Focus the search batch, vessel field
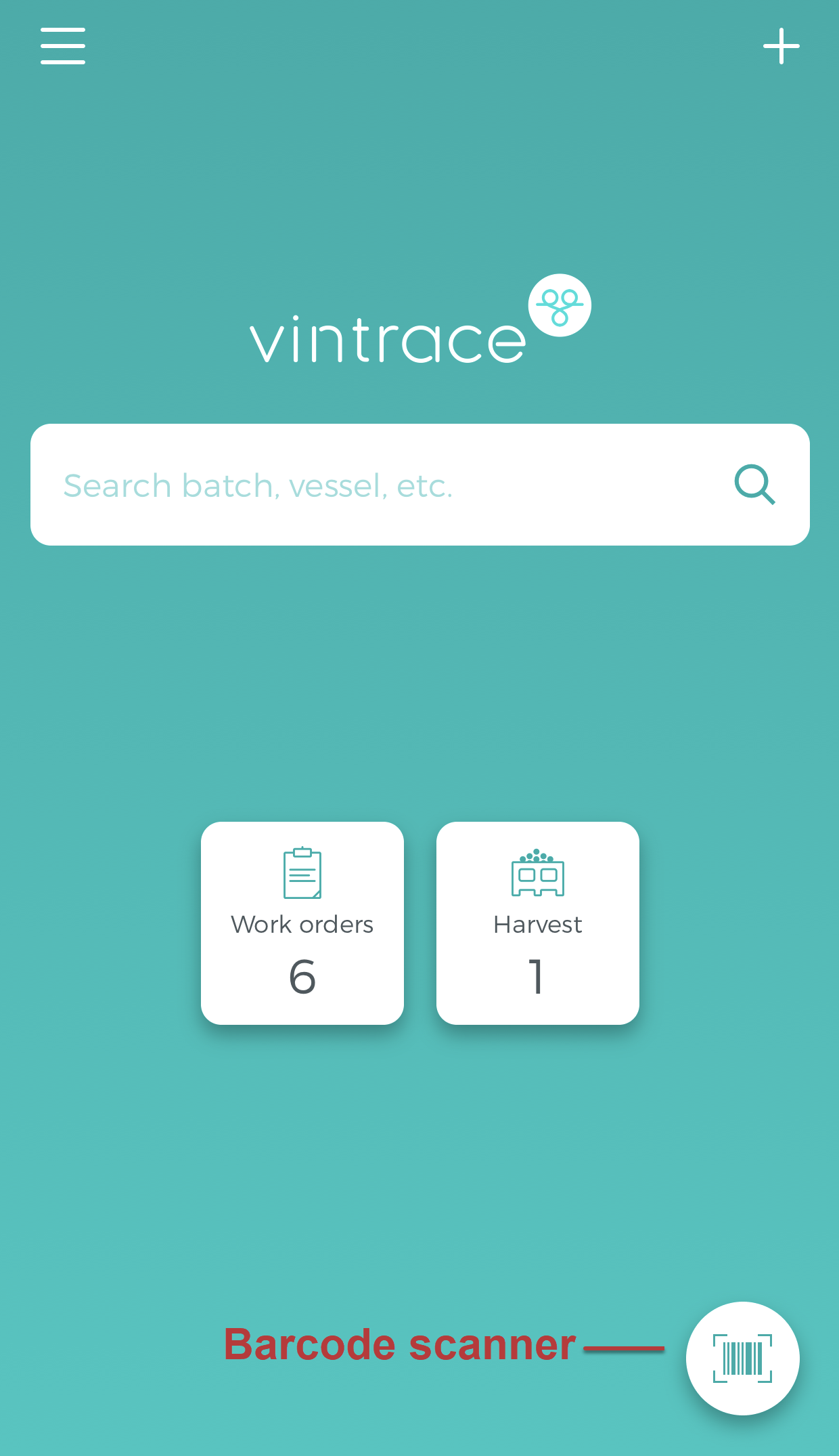839x1456 pixels. point(379,485)
